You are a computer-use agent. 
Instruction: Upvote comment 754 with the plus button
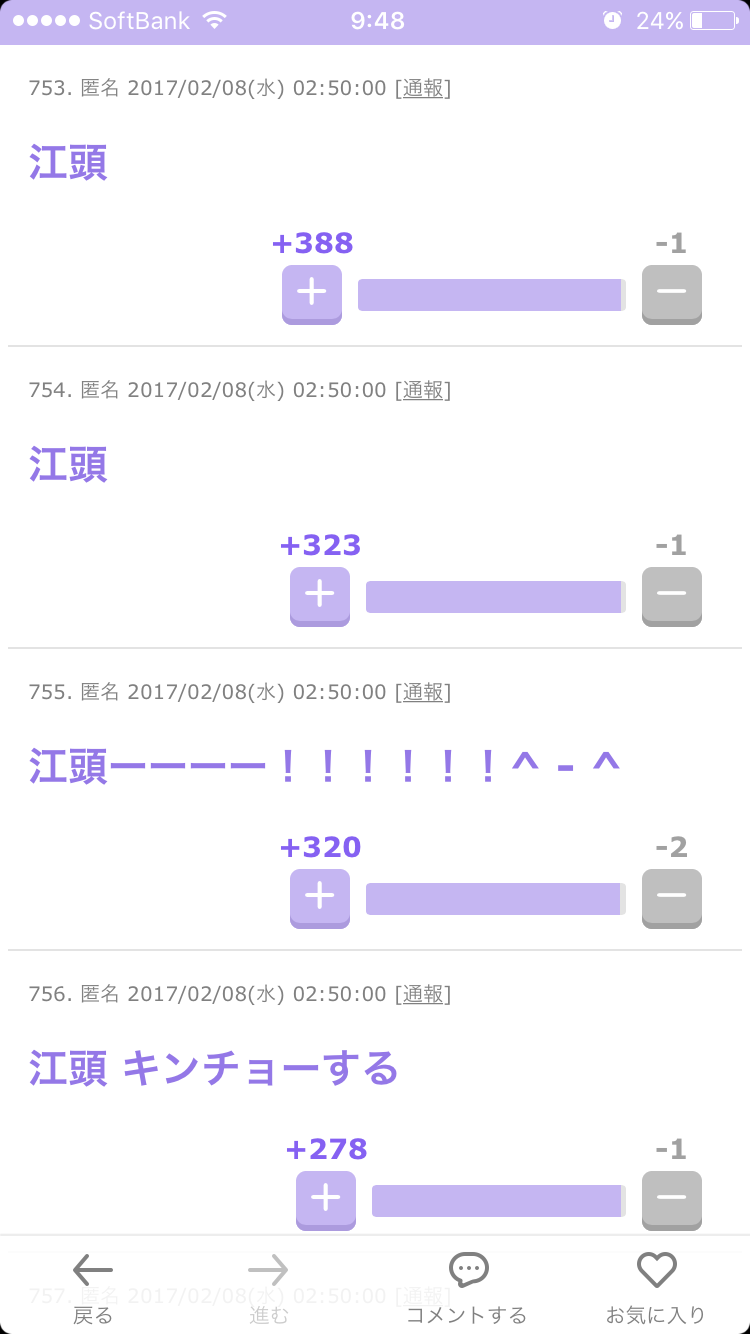tap(320, 596)
